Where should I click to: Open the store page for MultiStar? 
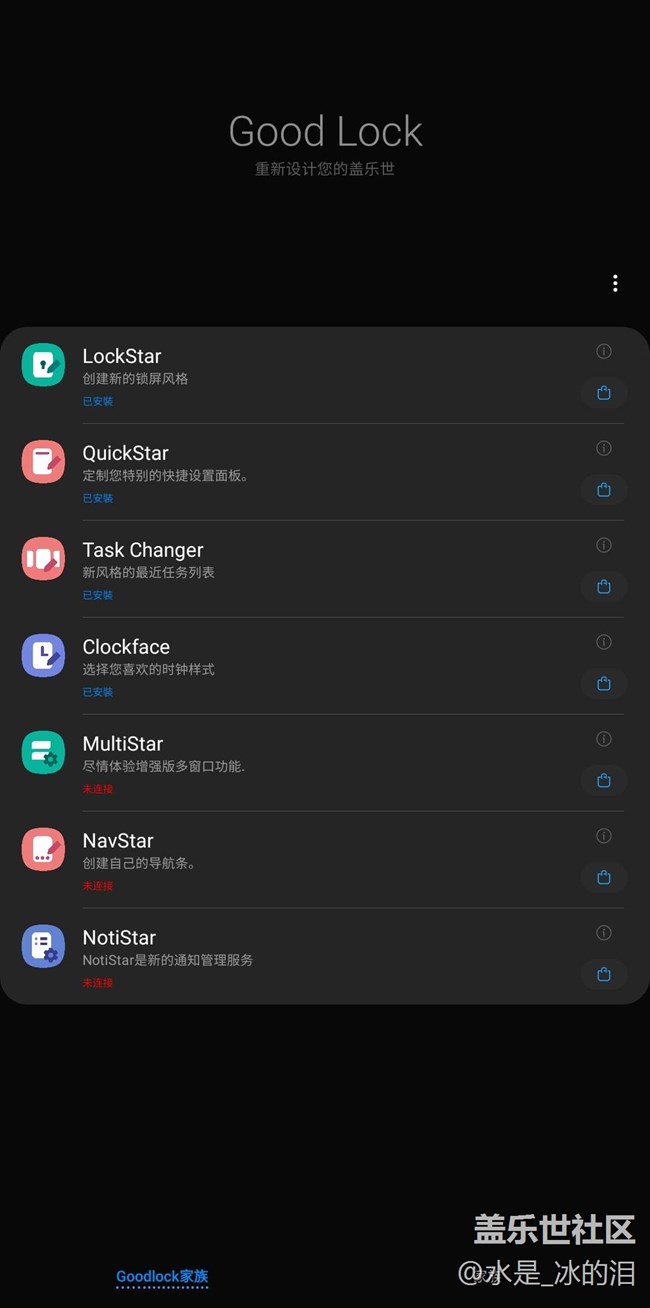click(604, 781)
